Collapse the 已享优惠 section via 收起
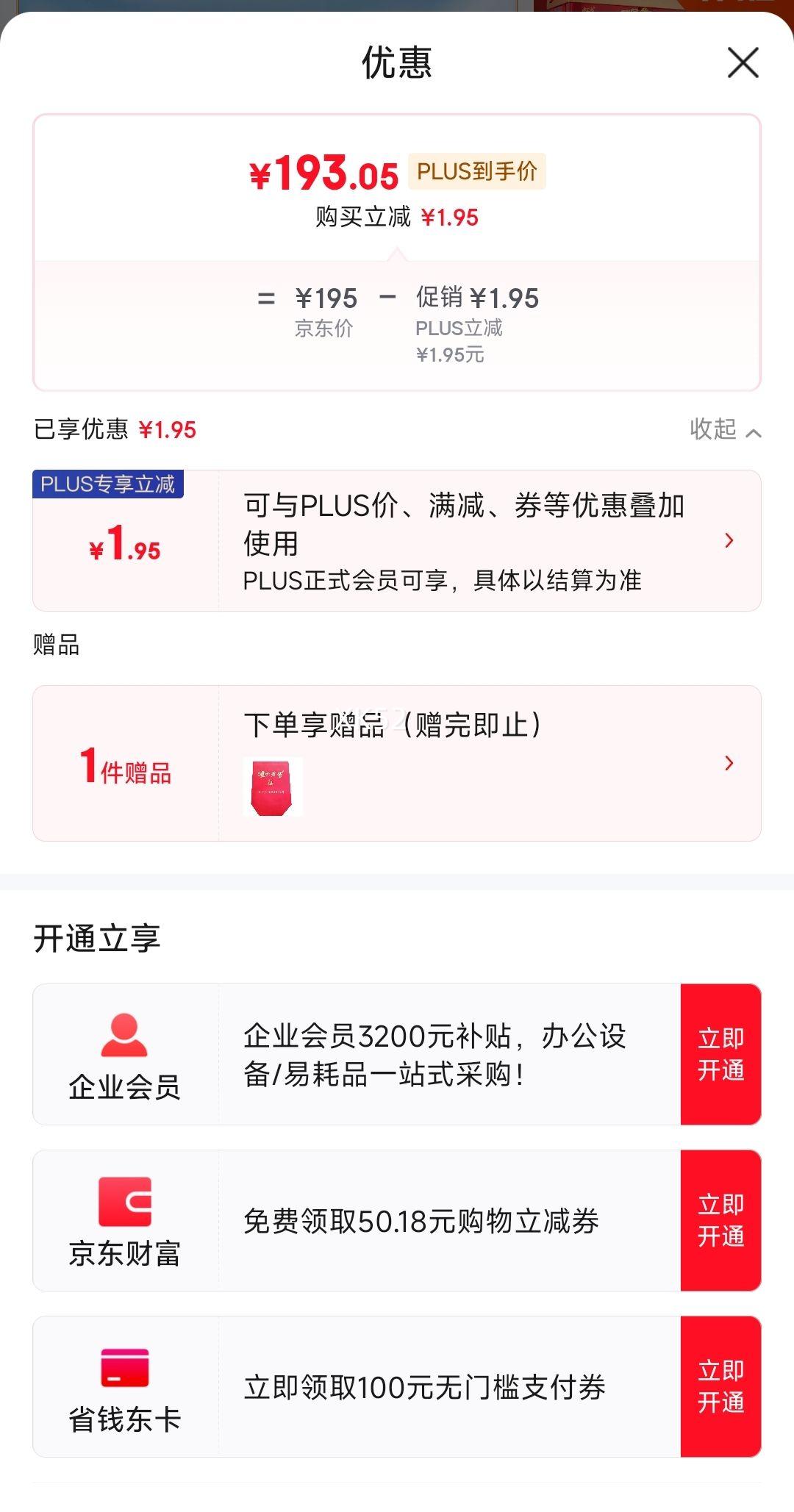 [725, 429]
